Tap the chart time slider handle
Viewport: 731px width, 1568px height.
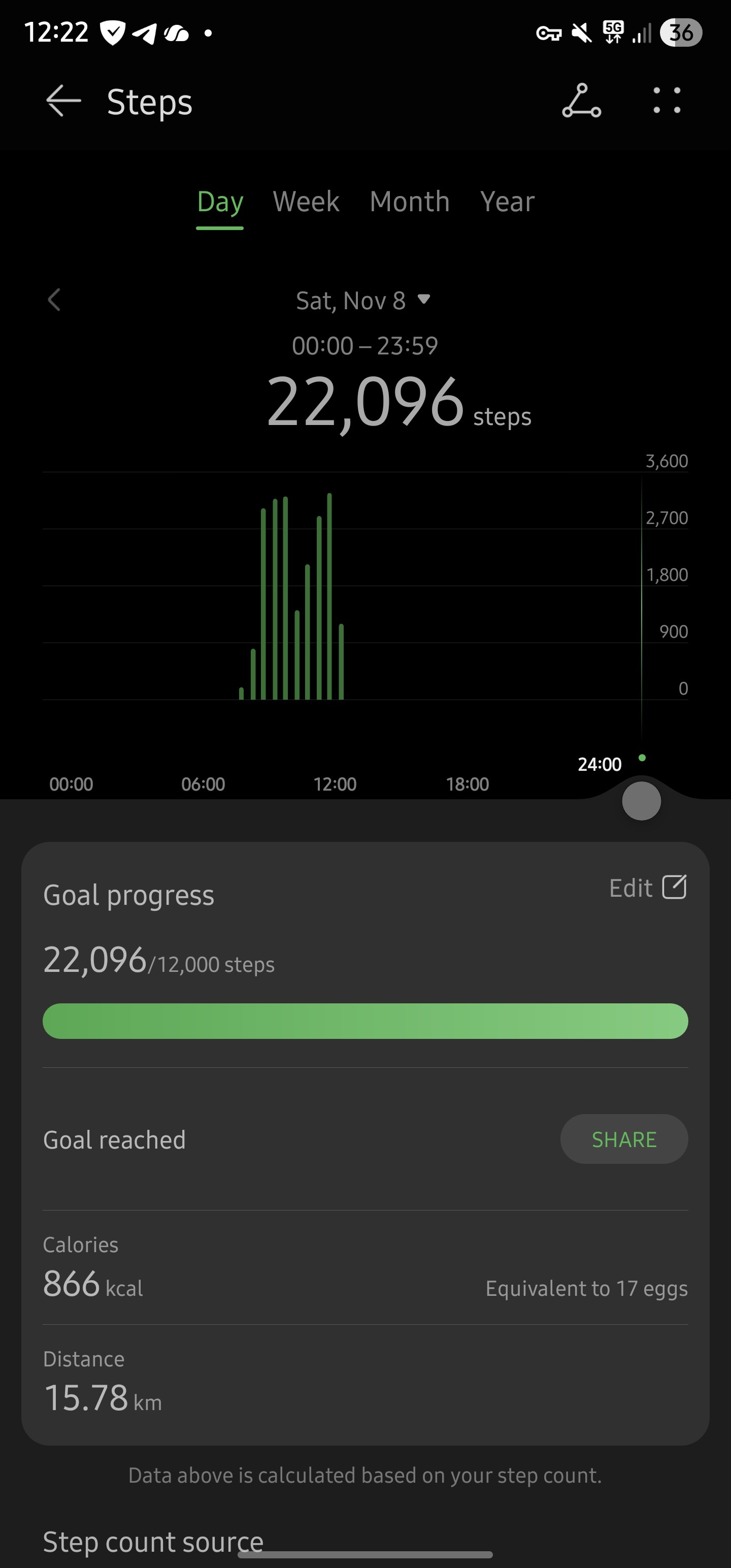(641, 801)
